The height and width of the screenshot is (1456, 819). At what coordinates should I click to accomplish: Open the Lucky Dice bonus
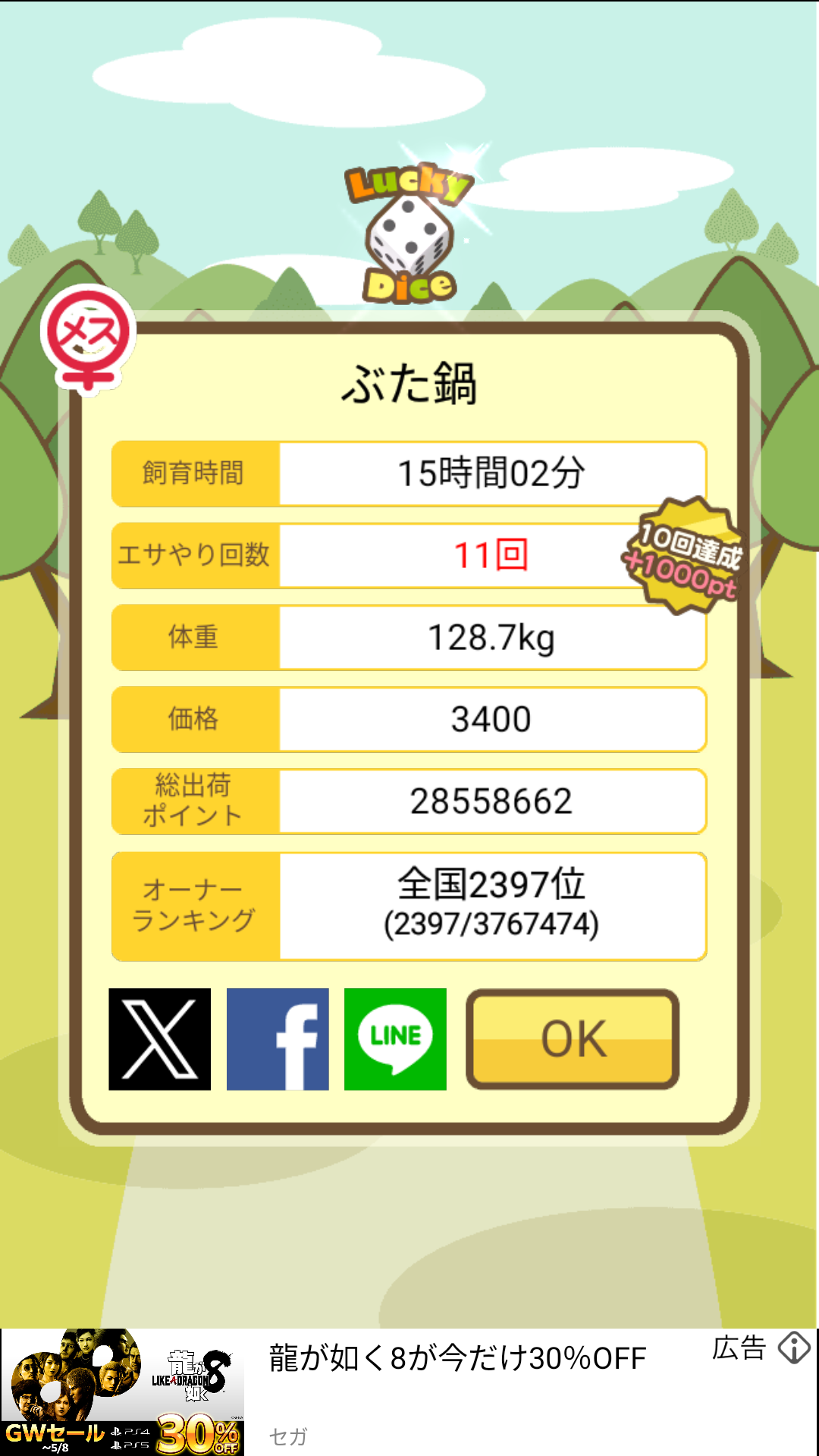tap(409, 232)
